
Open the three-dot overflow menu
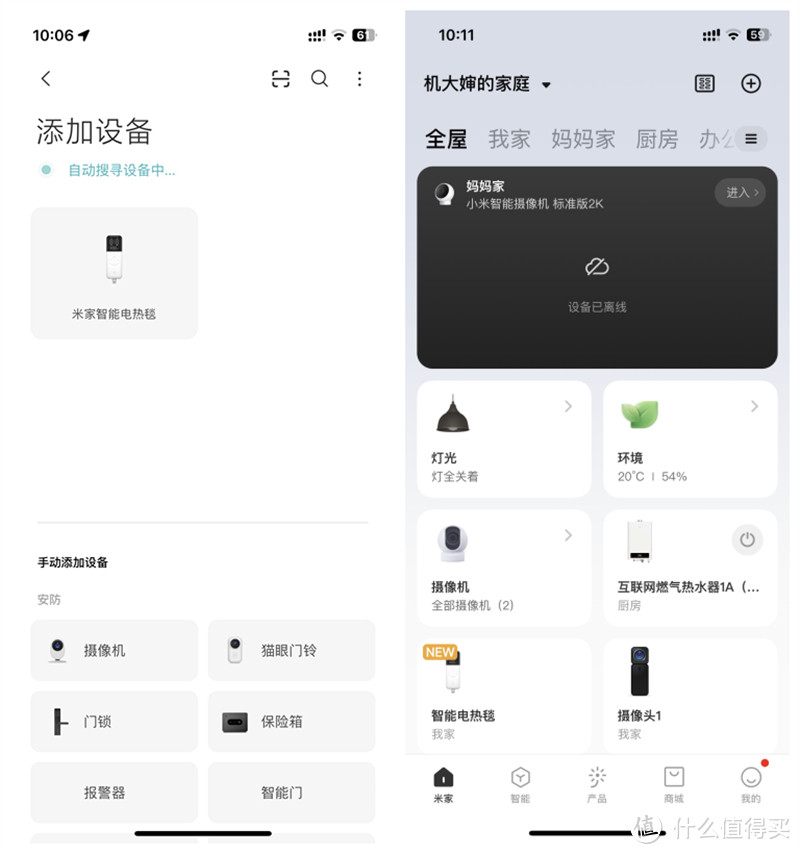click(x=360, y=79)
